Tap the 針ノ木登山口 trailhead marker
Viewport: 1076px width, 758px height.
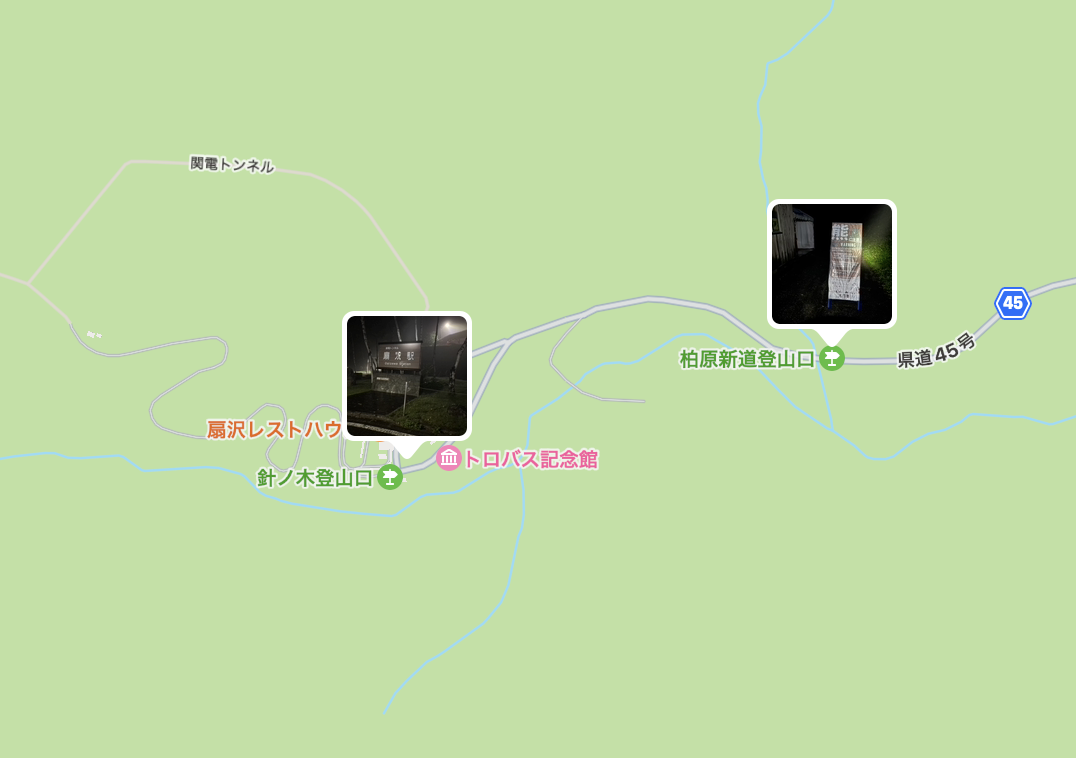[390, 478]
